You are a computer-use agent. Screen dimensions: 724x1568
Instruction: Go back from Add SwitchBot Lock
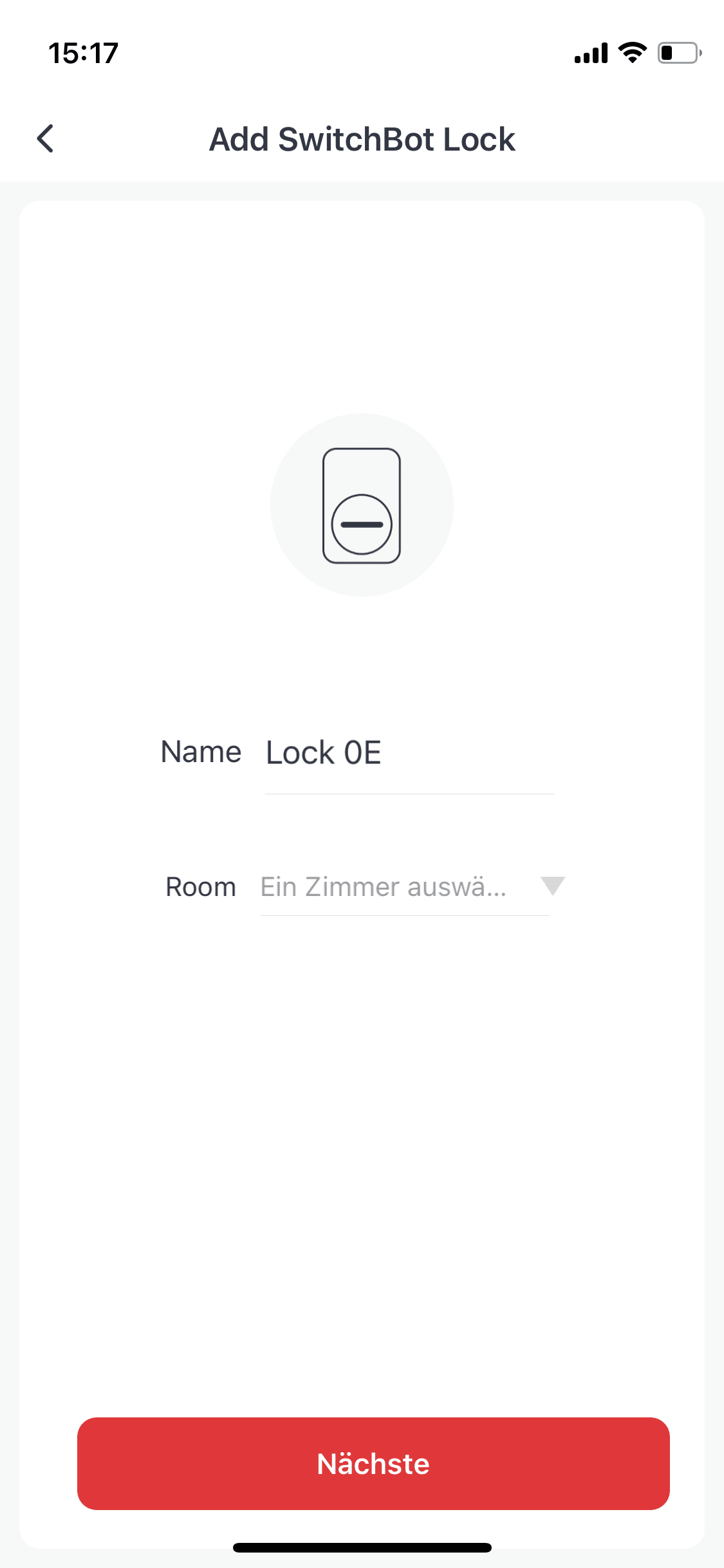[45, 138]
